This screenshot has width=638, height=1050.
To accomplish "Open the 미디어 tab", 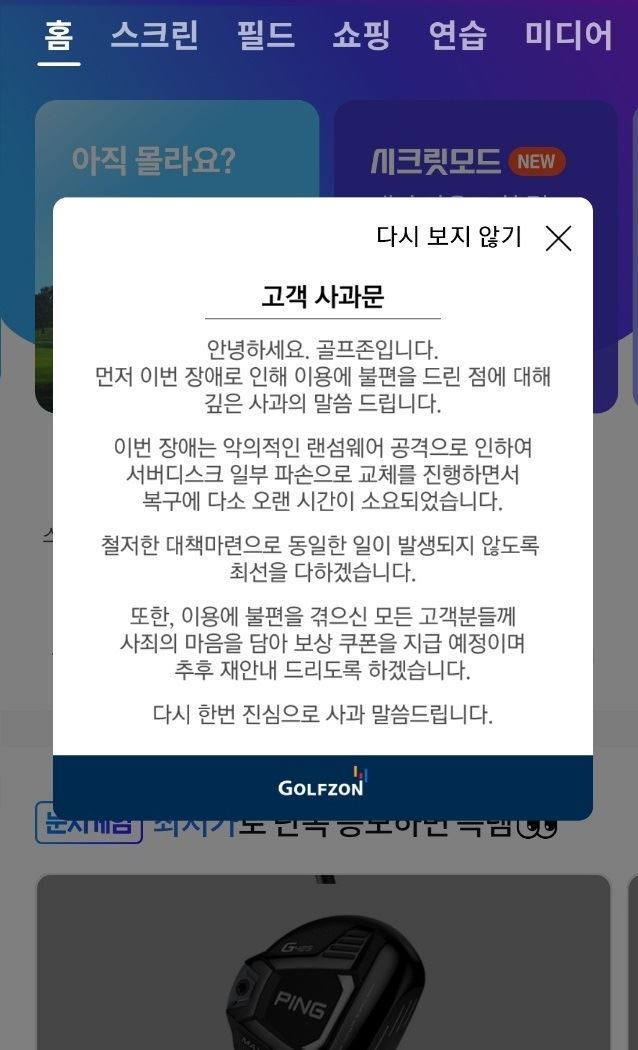I will pos(567,35).
